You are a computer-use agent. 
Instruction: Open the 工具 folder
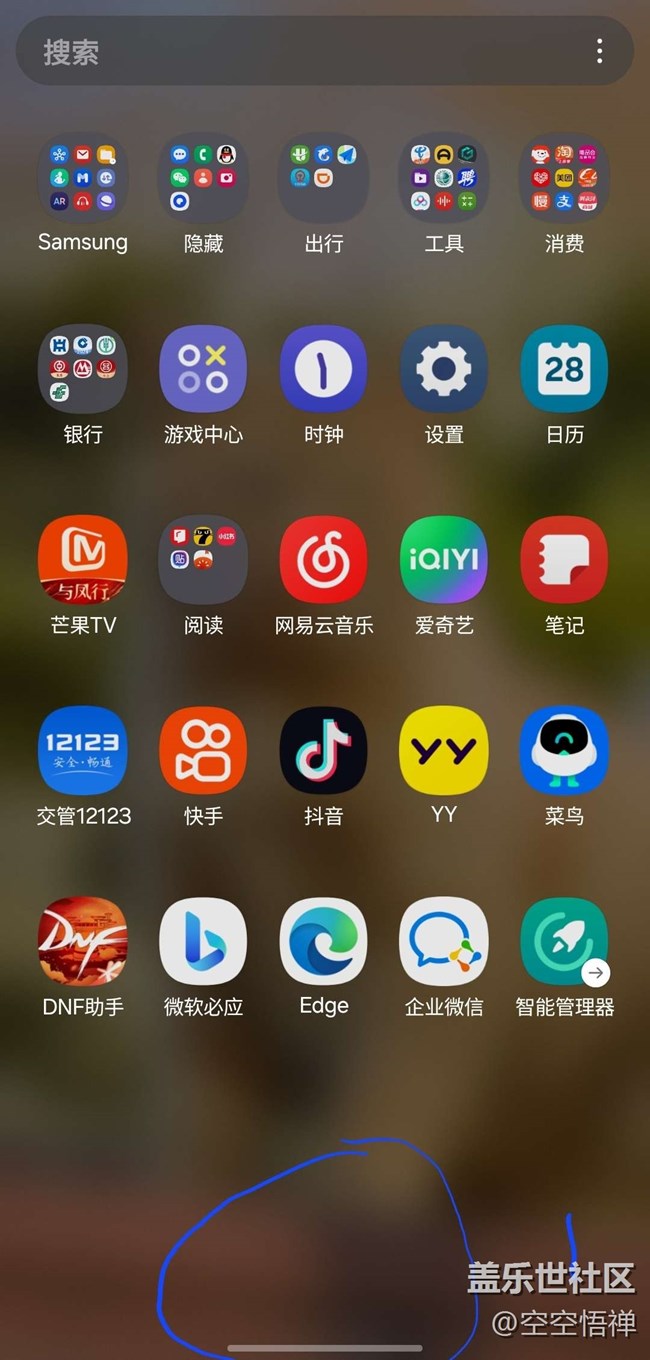(x=444, y=178)
